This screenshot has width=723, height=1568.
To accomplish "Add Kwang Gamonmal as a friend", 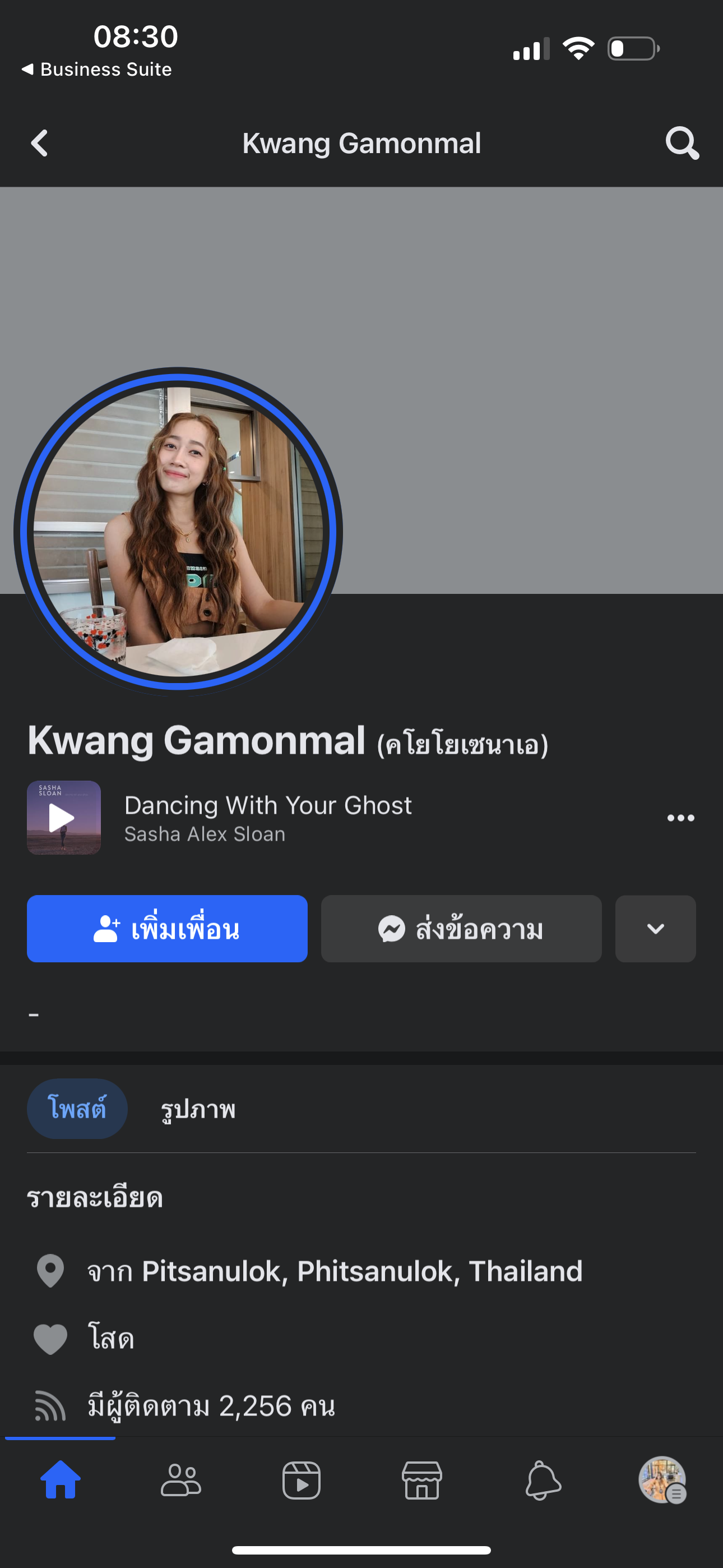I will click(x=167, y=929).
